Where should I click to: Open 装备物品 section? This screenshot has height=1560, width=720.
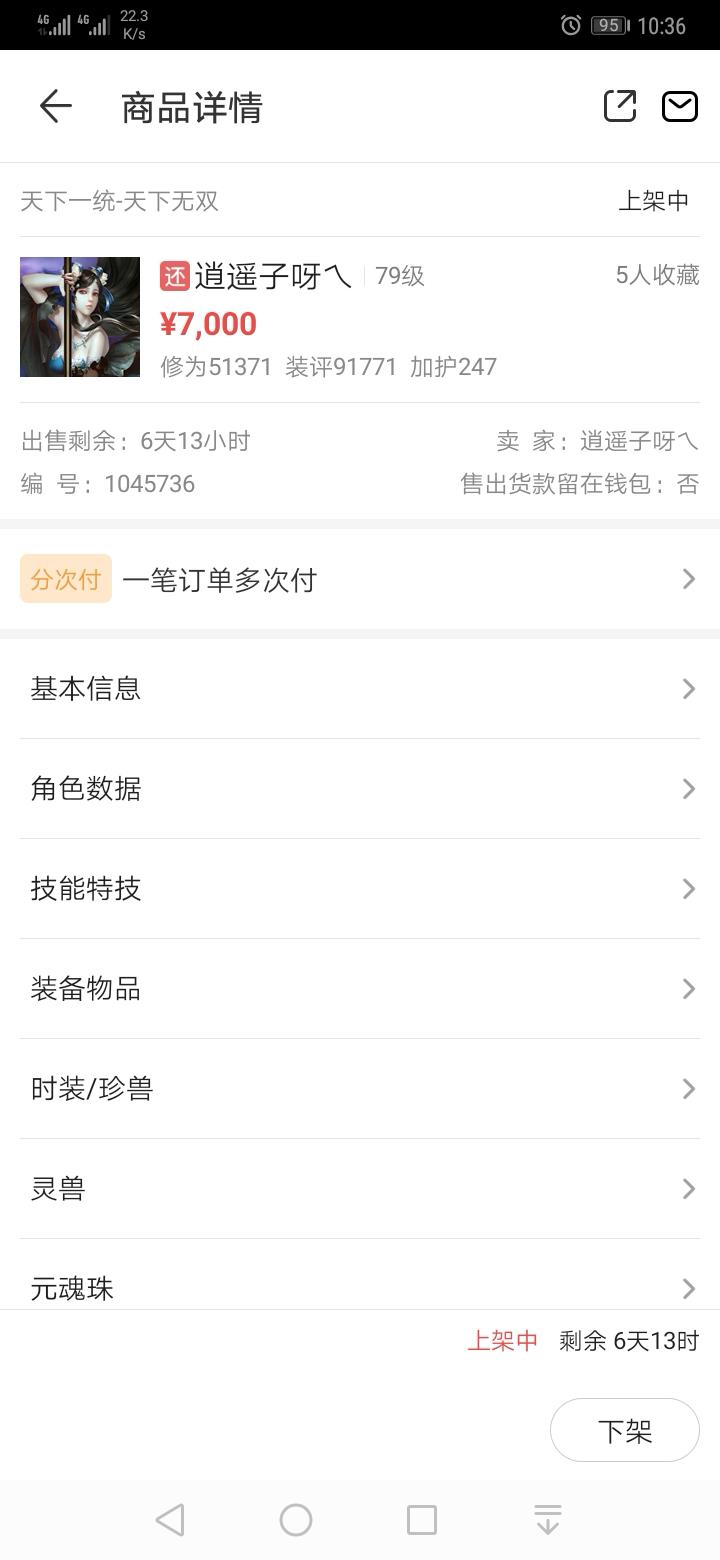click(360, 989)
